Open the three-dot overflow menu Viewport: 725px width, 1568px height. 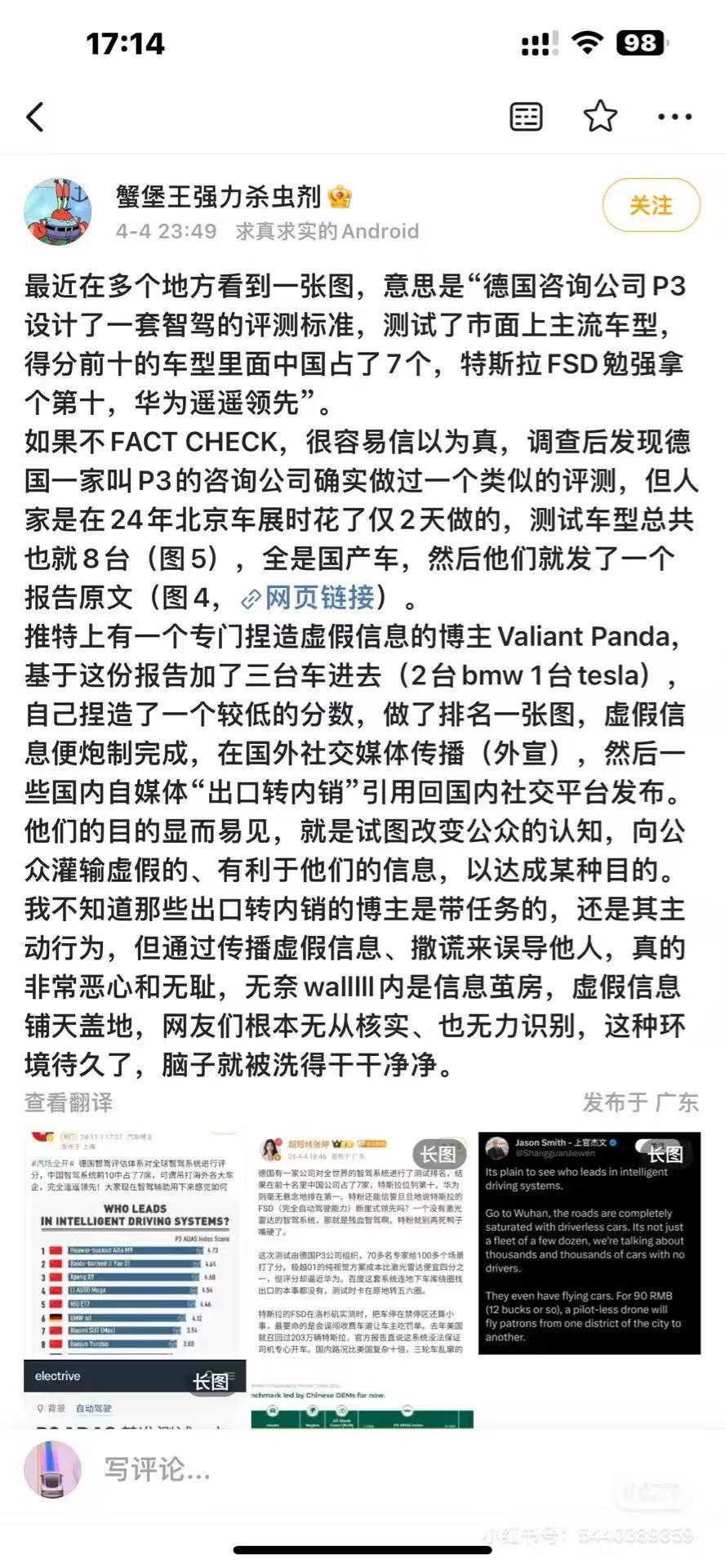tap(674, 117)
